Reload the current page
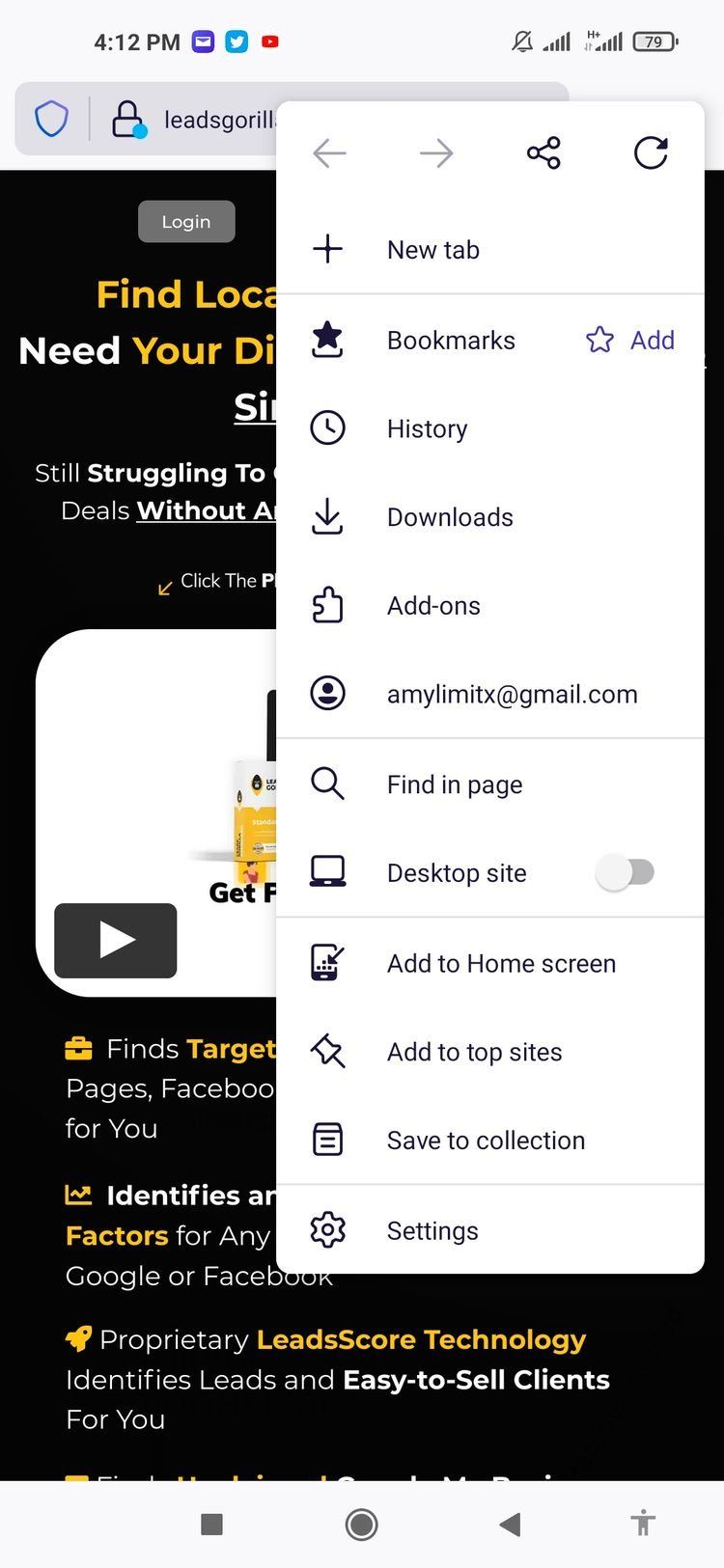The width and height of the screenshot is (724, 1568). [x=651, y=152]
